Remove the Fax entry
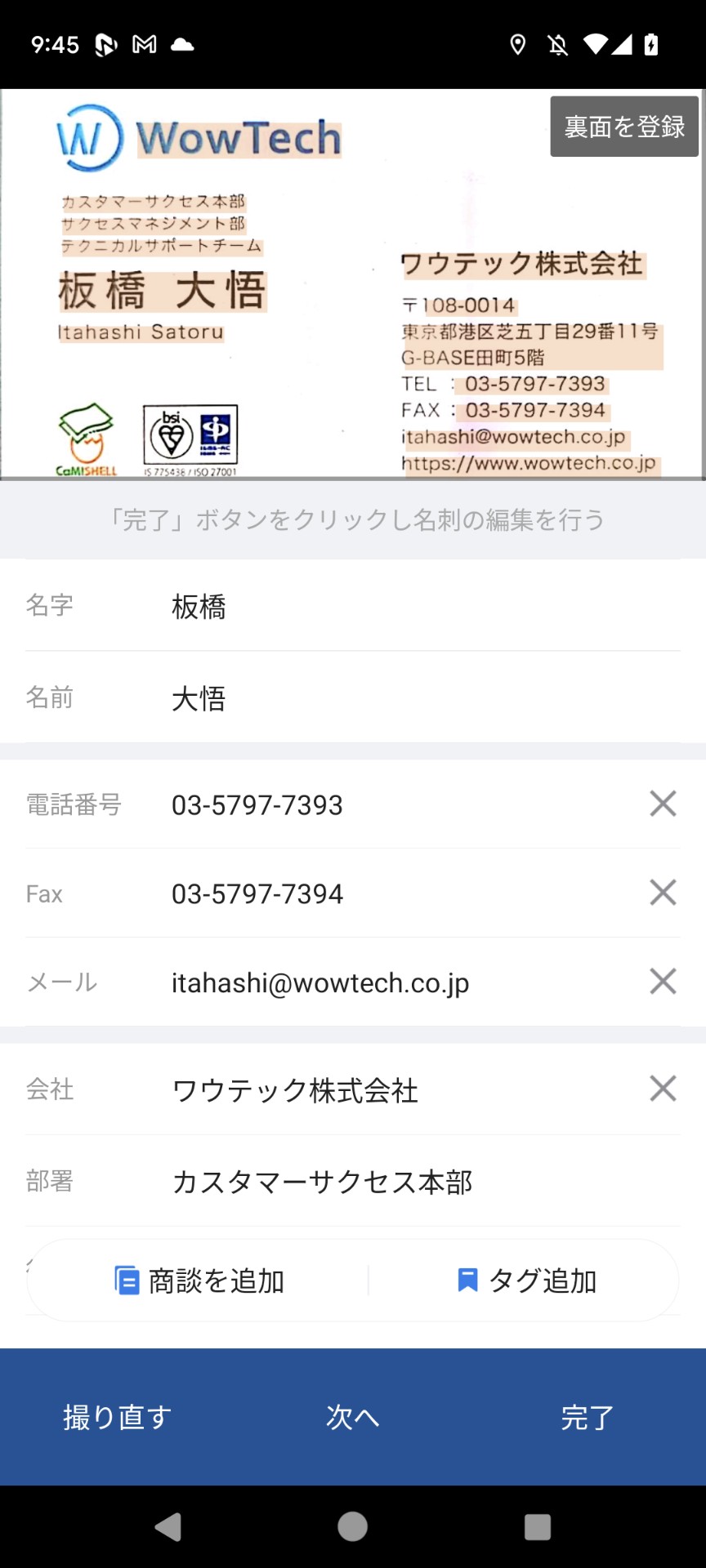The image size is (706, 1568). click(x=663, y=892)
